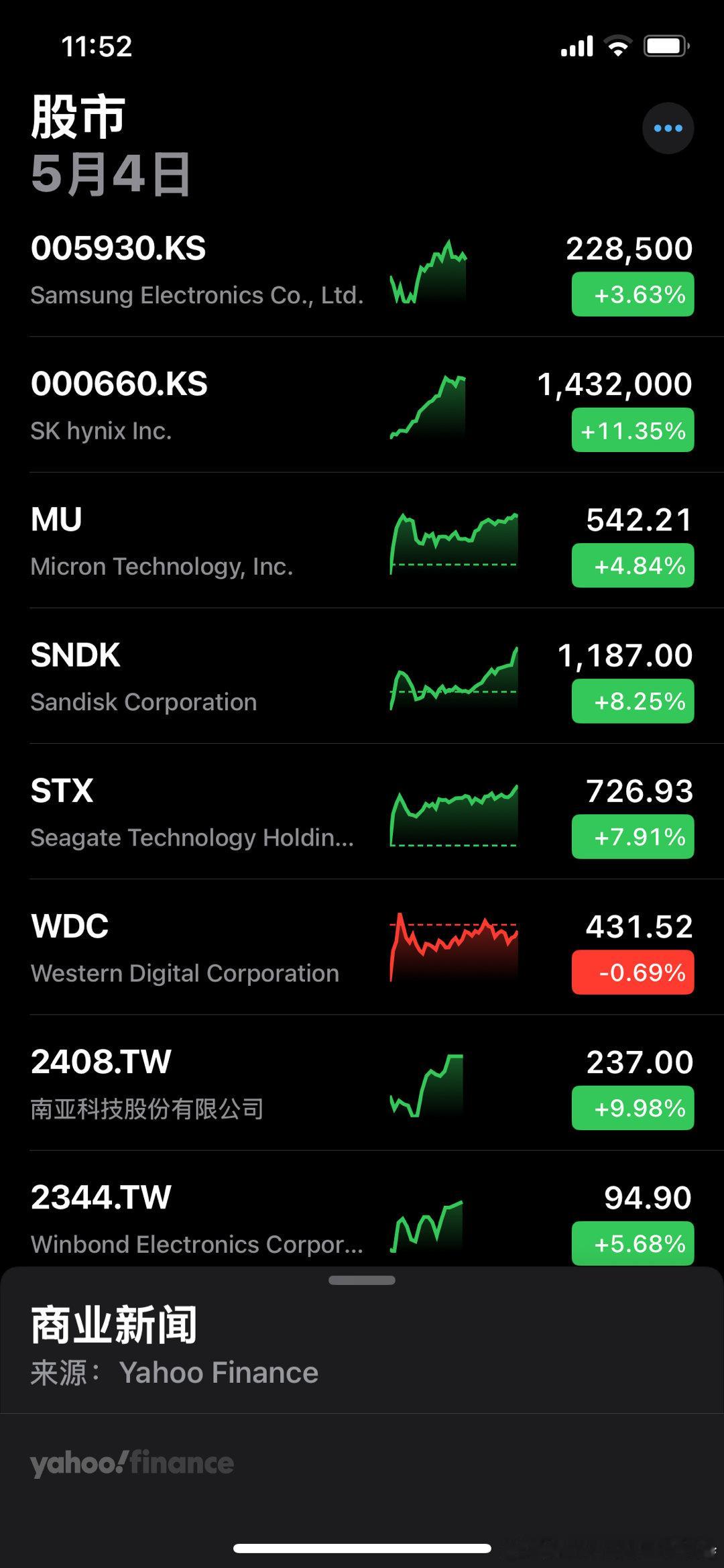
Task: View Micron Technology MU stock
Action: point(362,541)
